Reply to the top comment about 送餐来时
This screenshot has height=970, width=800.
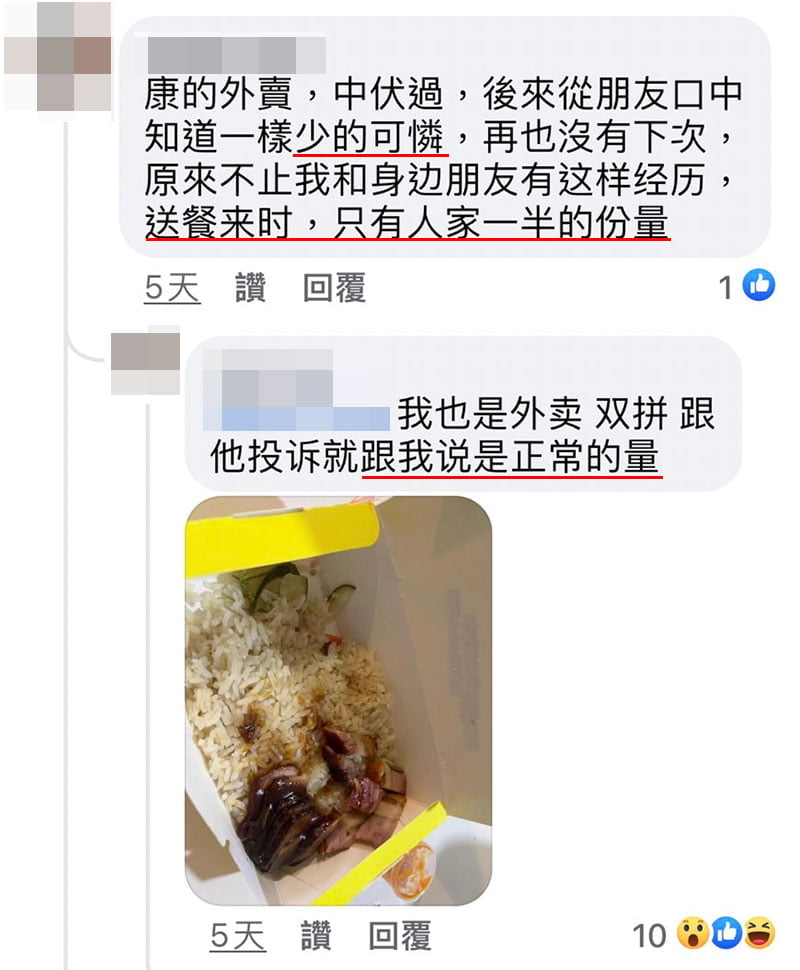[334, 289]
